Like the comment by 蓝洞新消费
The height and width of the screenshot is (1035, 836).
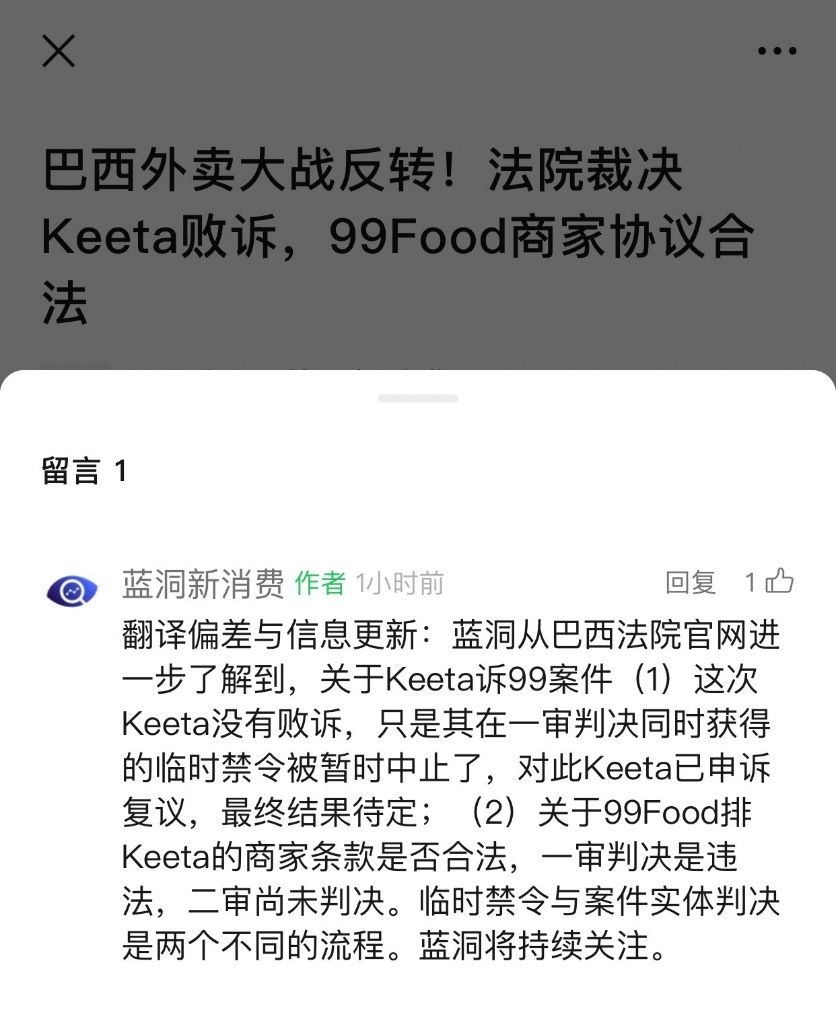tap(779, 582)
